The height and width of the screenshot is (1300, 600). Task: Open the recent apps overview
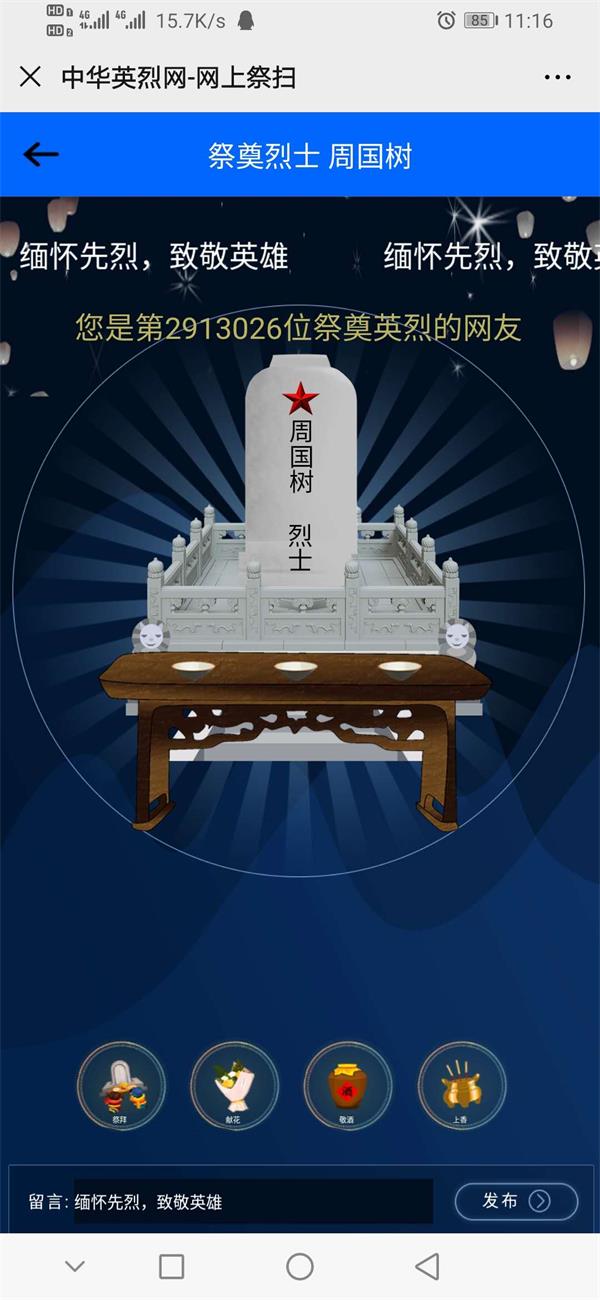pyautogui.click(x=172, y=1267)
